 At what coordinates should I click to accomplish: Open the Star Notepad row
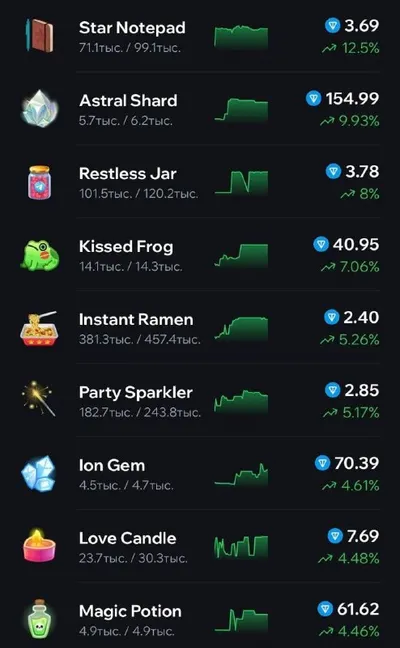click(x=200, y=36)
